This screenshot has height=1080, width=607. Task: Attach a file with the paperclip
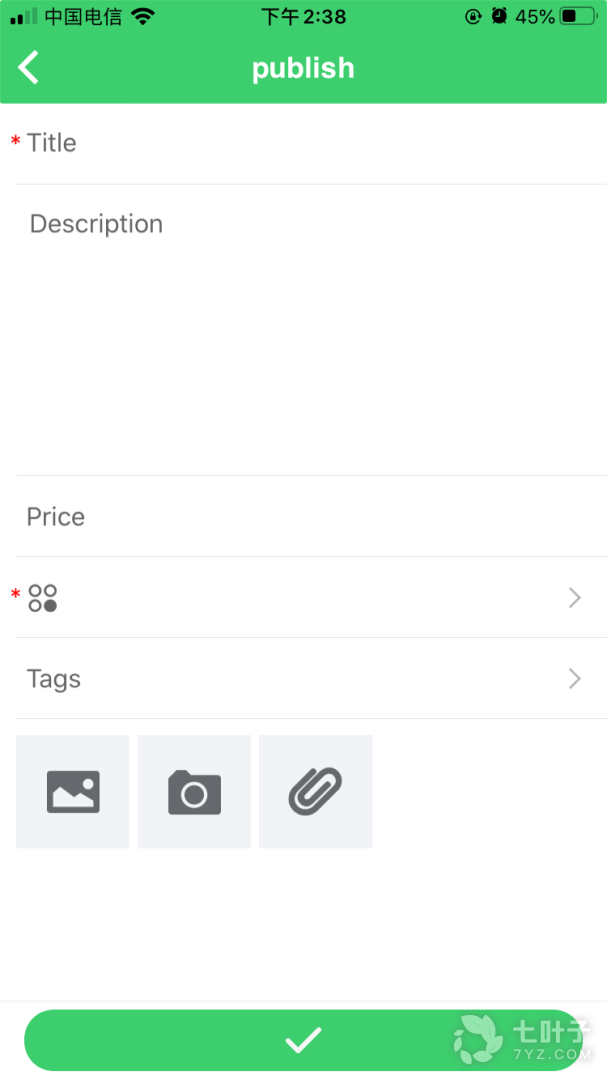point(316,792)
